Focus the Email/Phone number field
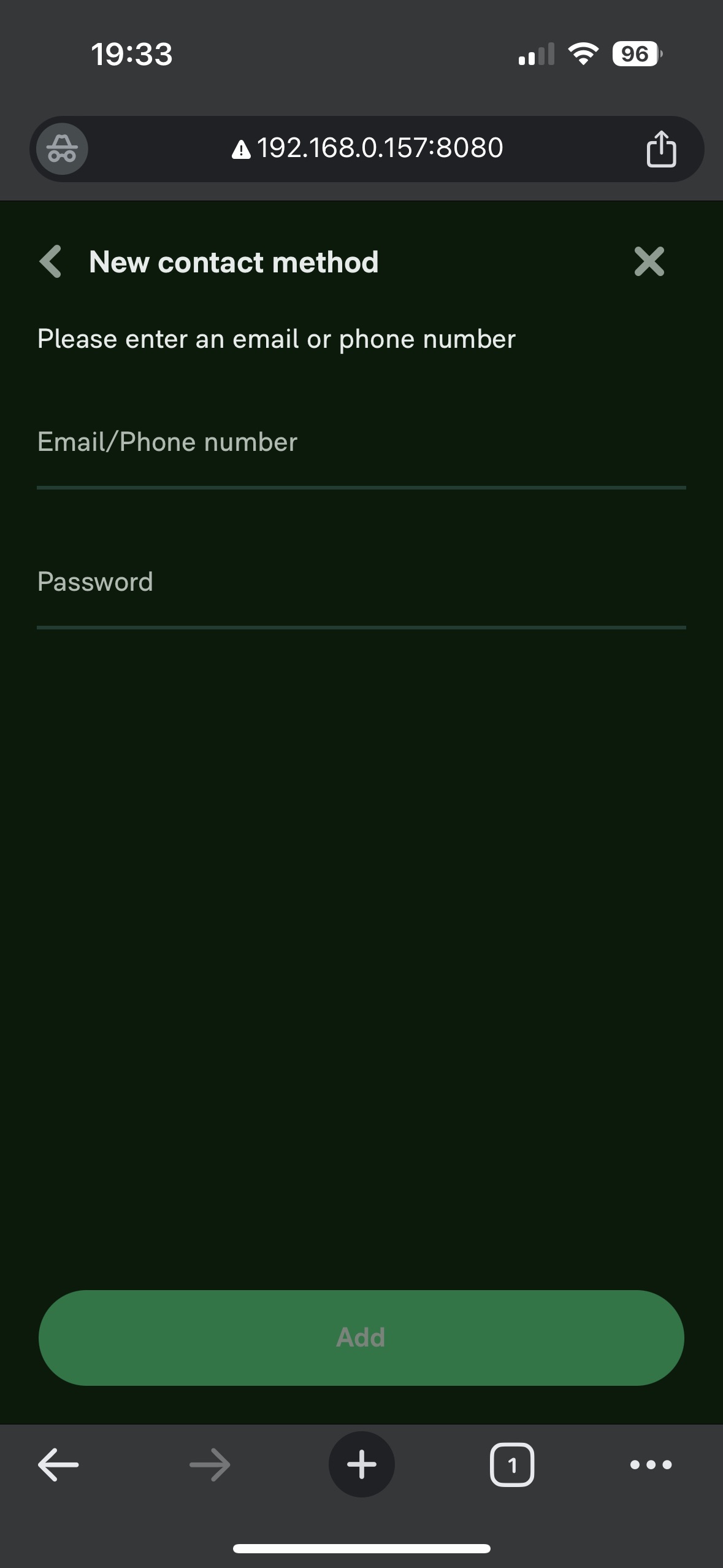The image size is (723, 1568). (x=361, y=443)
